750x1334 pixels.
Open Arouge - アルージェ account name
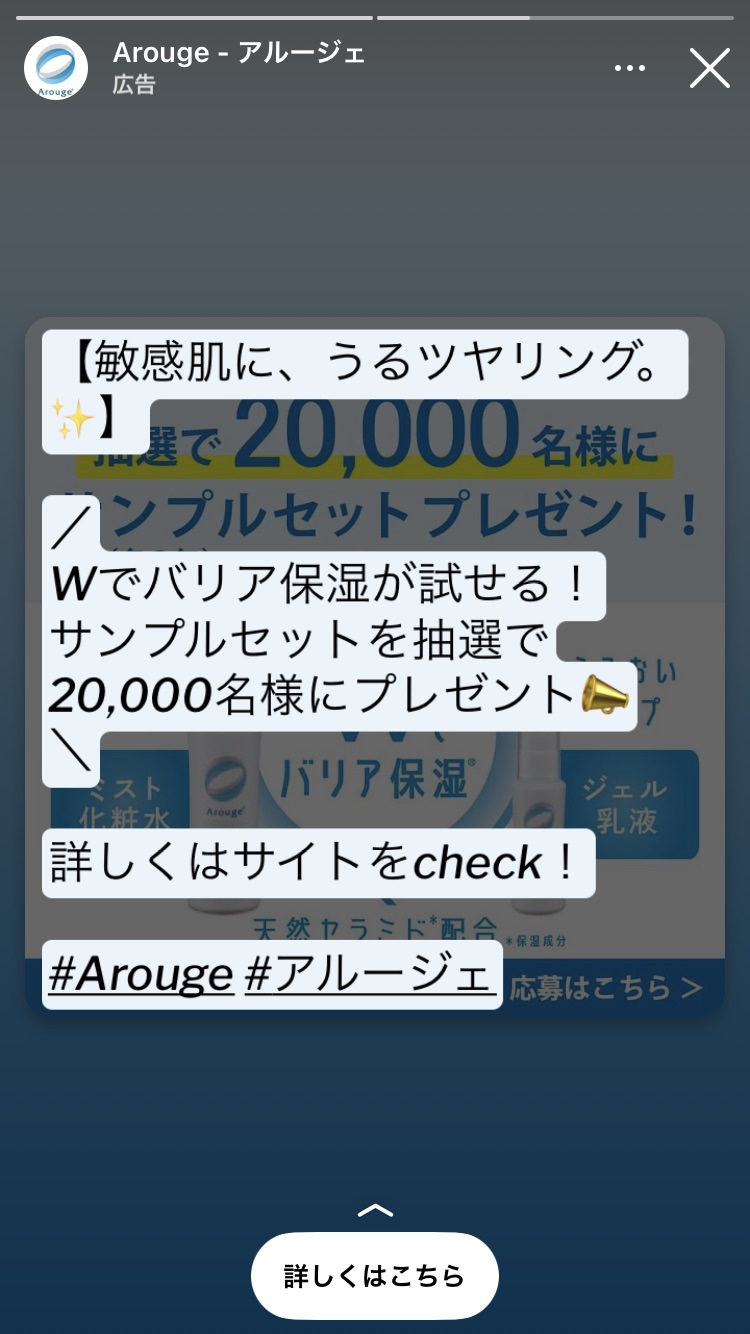(239, 53)
